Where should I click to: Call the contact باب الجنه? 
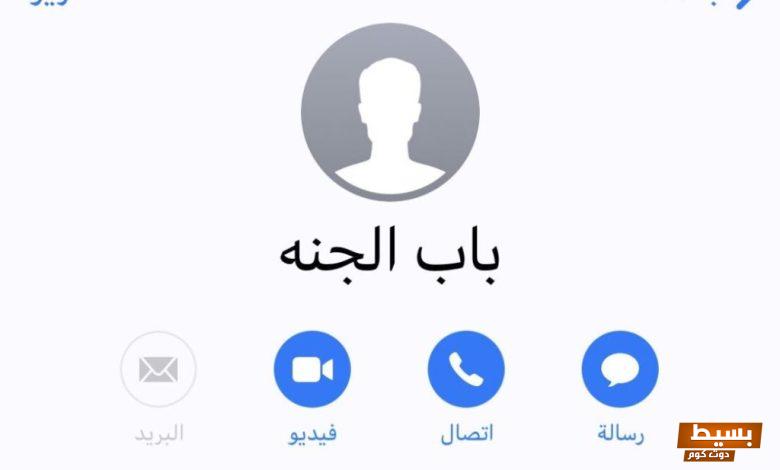[x=466, y=369]
